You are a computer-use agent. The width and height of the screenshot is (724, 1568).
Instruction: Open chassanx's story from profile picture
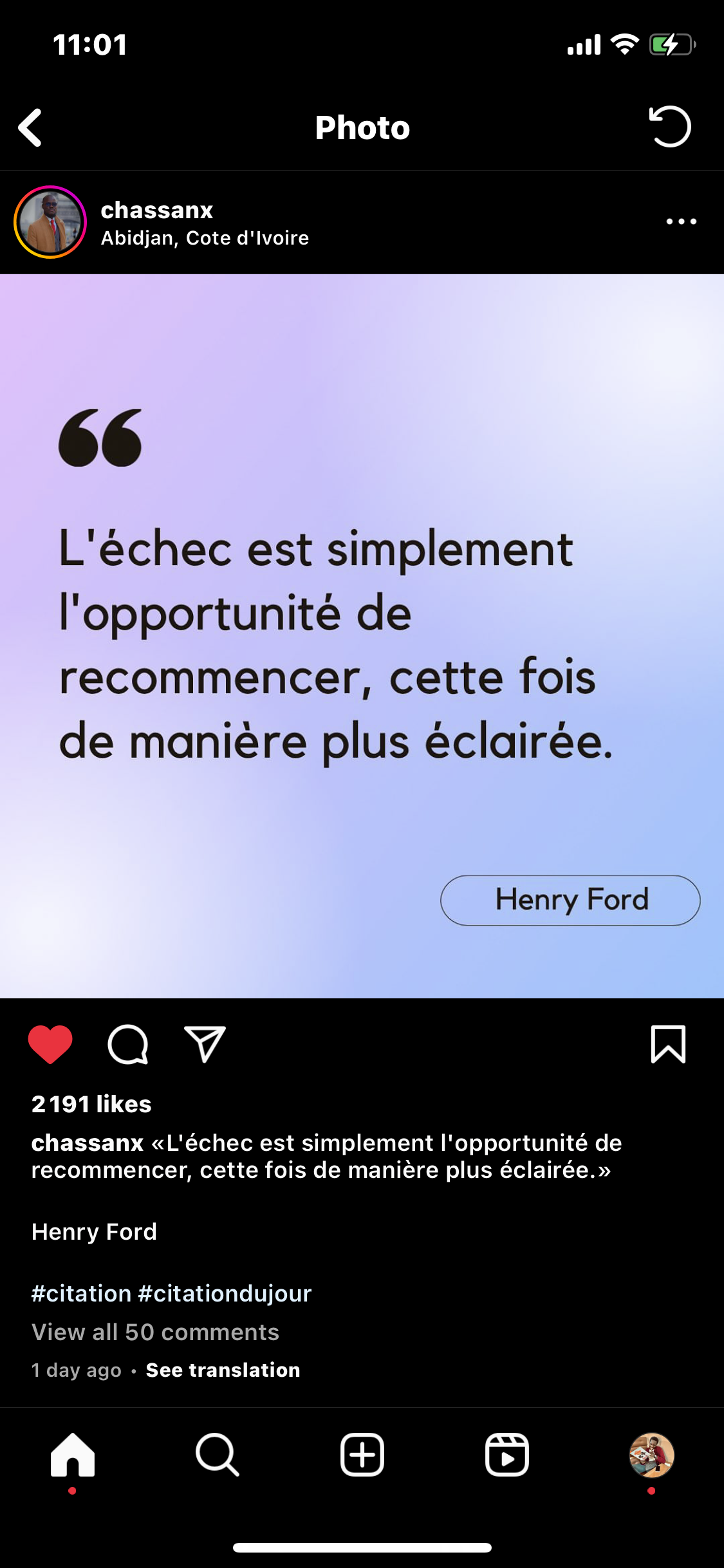[x=50, y=222]
